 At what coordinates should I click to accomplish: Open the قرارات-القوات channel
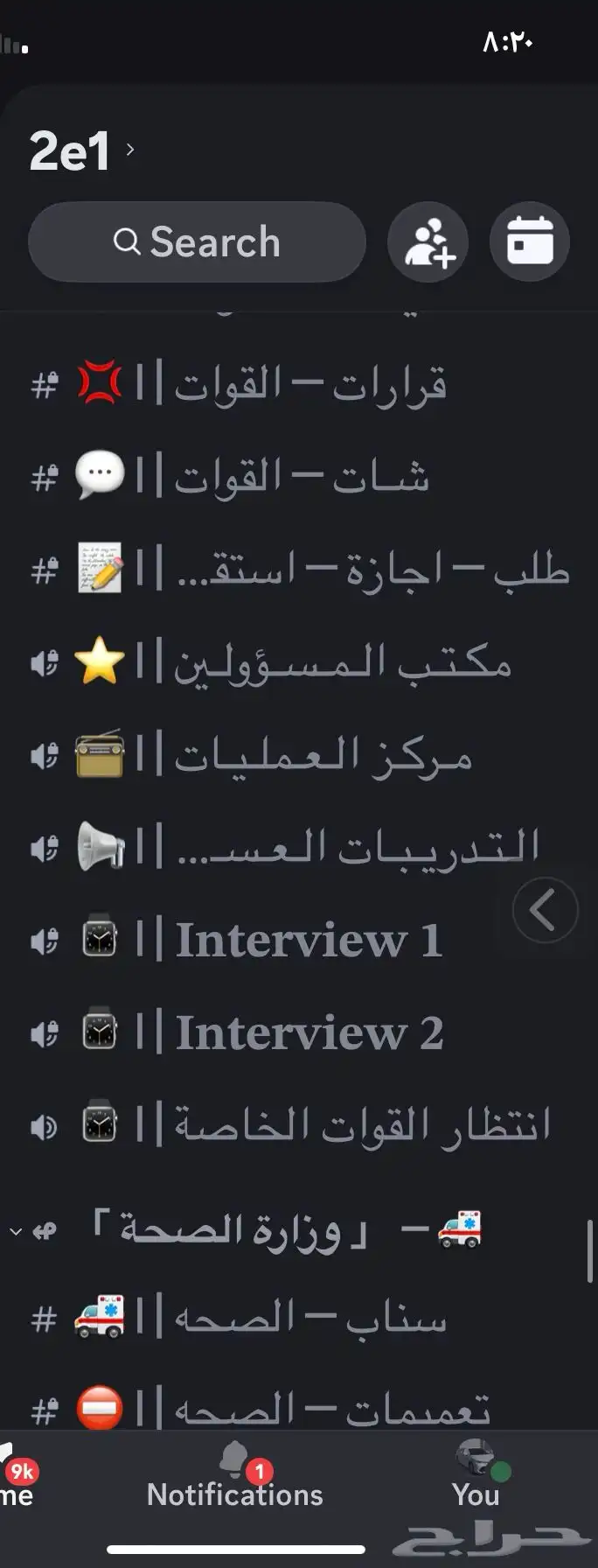click(x=297, y=384)
